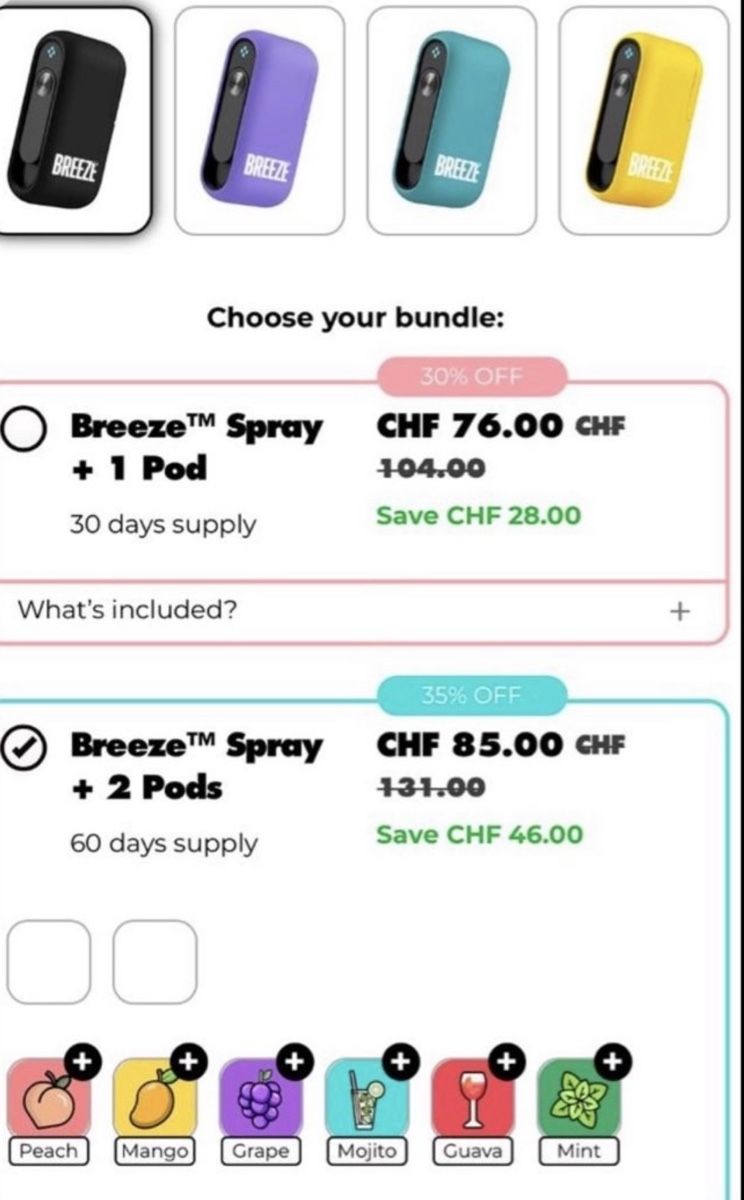The width and height of the screenshot is (744, 1200).
Task: Choose the purple Breeze device
Action: click(x=259, y=120)
